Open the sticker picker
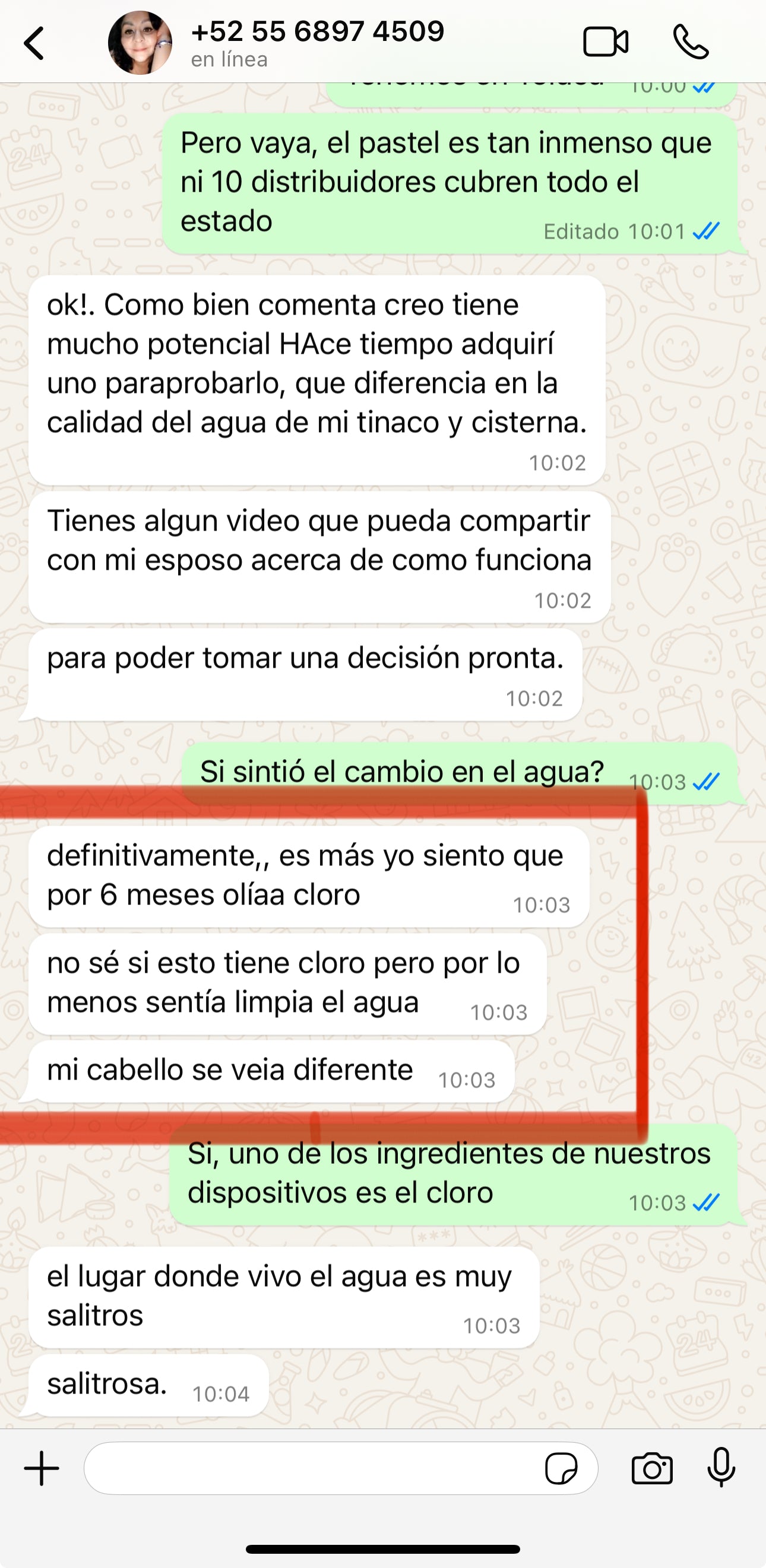 tap(561, 1469)
